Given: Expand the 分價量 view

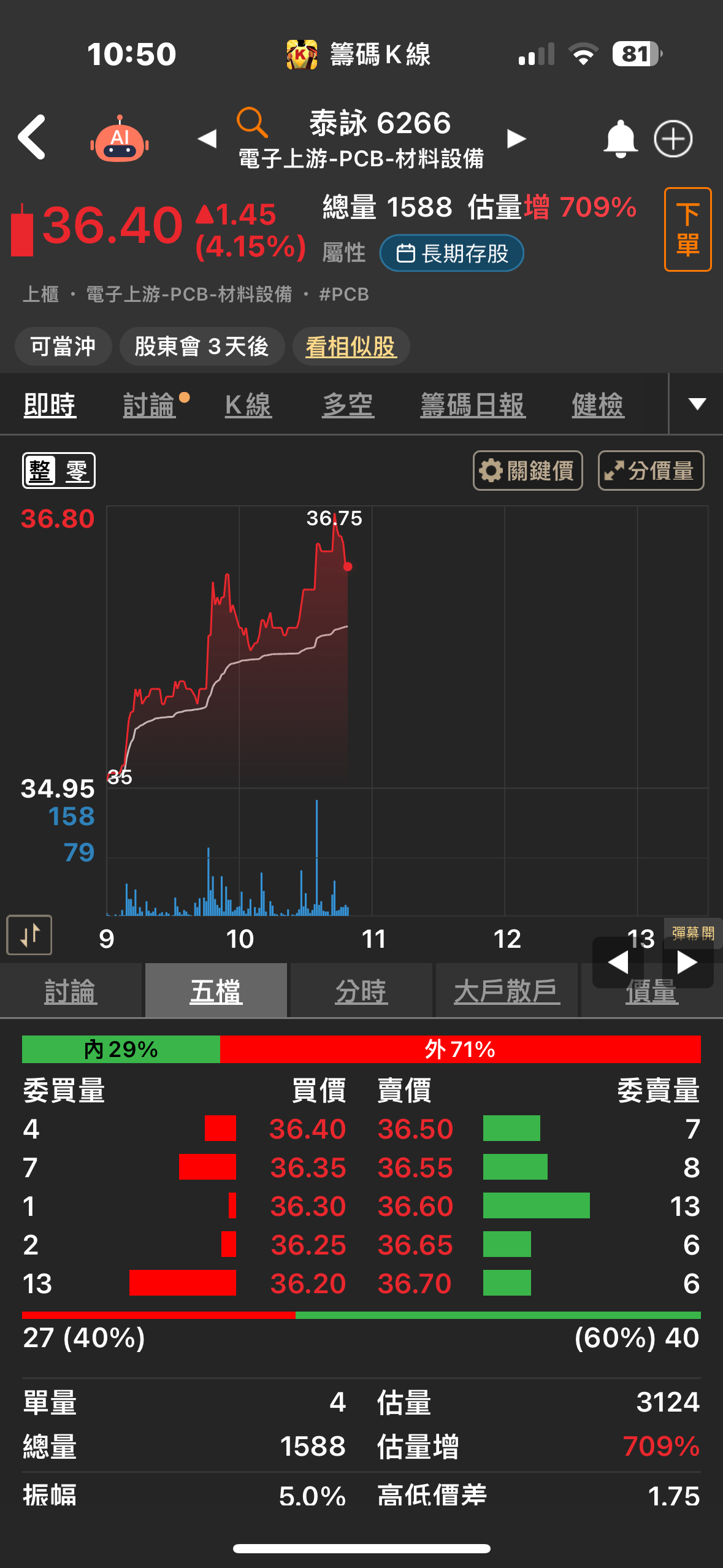Looking at the screenshot, I should pos(651,471).
